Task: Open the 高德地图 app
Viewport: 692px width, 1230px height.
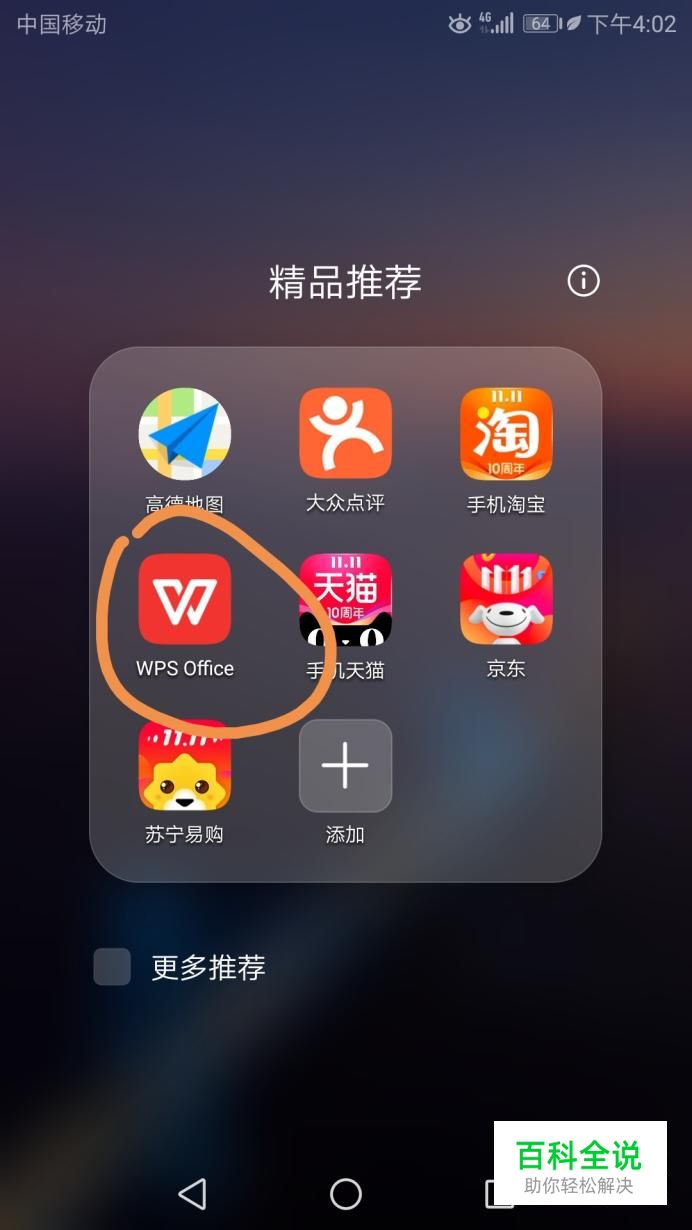Action: click(x=185, y=435)
